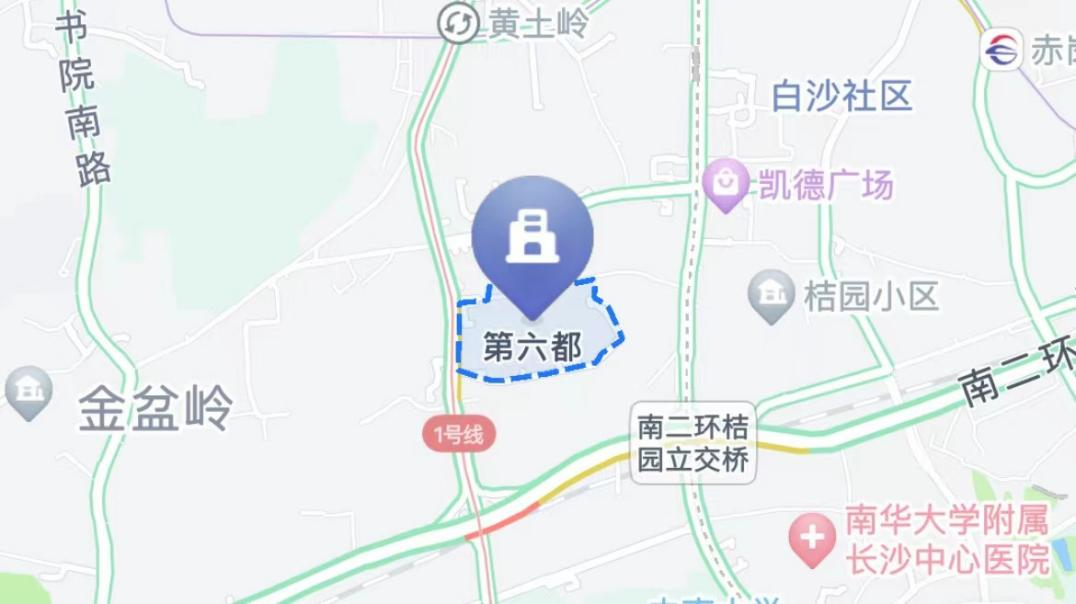Image resolution: width=1076 pixels, height=604 pixels.
Task: Tap the 黄土岭 metro station icon
Action: click(x=455, y=22)
